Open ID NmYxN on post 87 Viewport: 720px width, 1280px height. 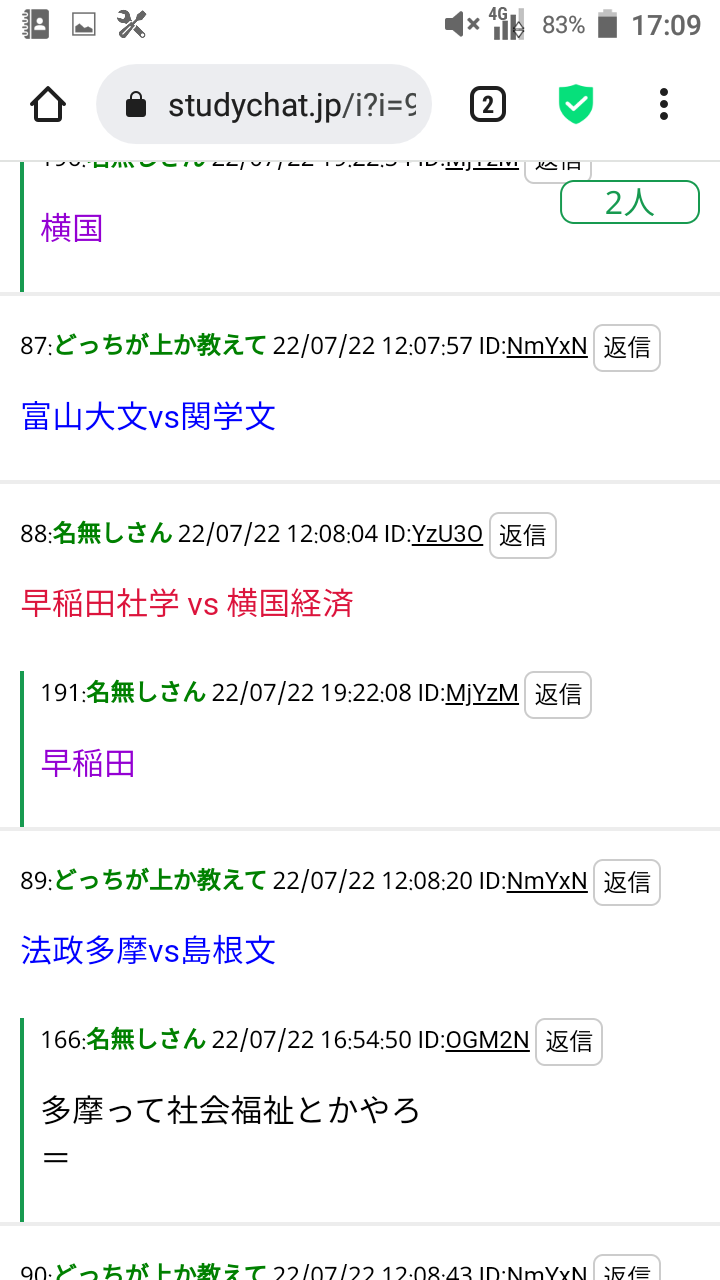[x=547, y=347]
